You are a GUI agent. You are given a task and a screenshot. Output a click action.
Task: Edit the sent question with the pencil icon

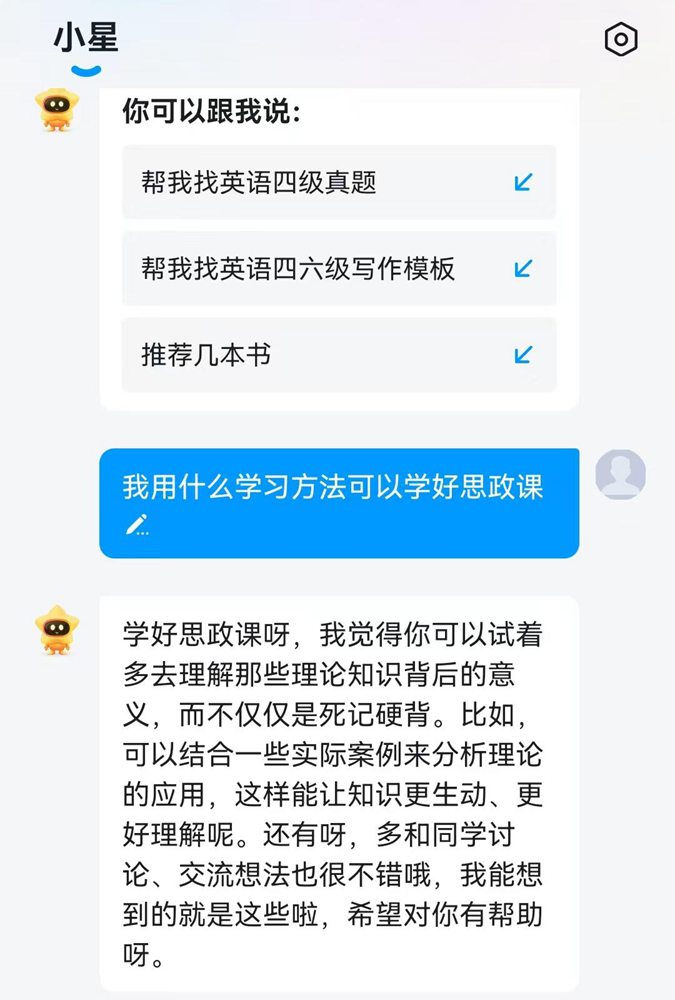coord(137,525)
